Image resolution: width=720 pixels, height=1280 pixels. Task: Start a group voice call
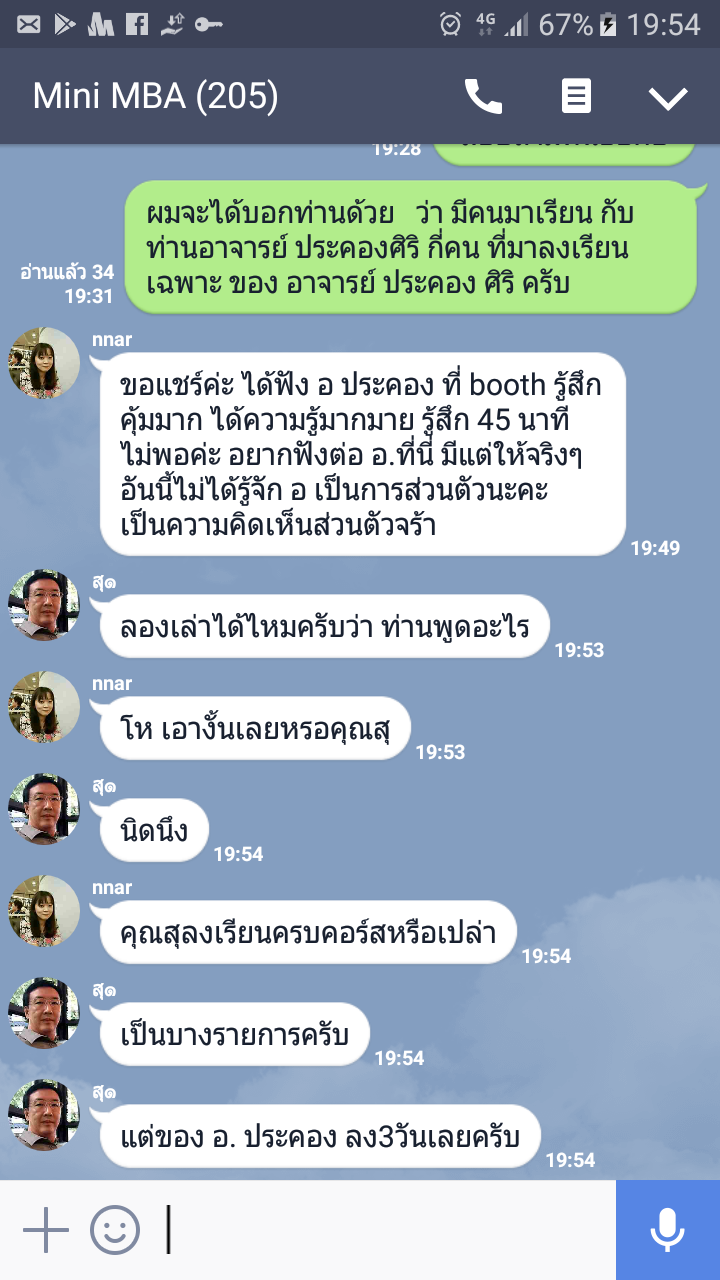coord(483,97)
